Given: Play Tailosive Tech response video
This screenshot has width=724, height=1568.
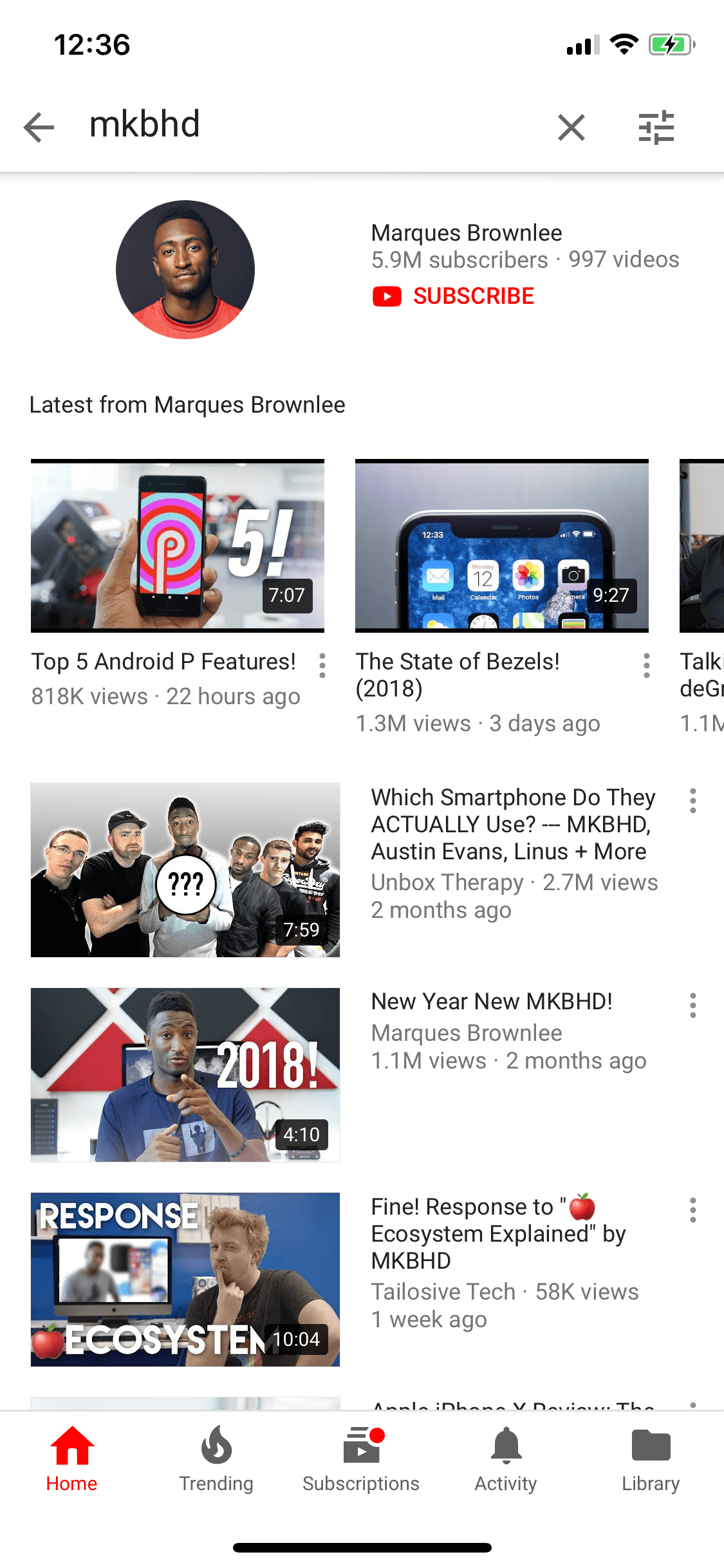Looking at the screenshot, I should [x=185, y=1280].
